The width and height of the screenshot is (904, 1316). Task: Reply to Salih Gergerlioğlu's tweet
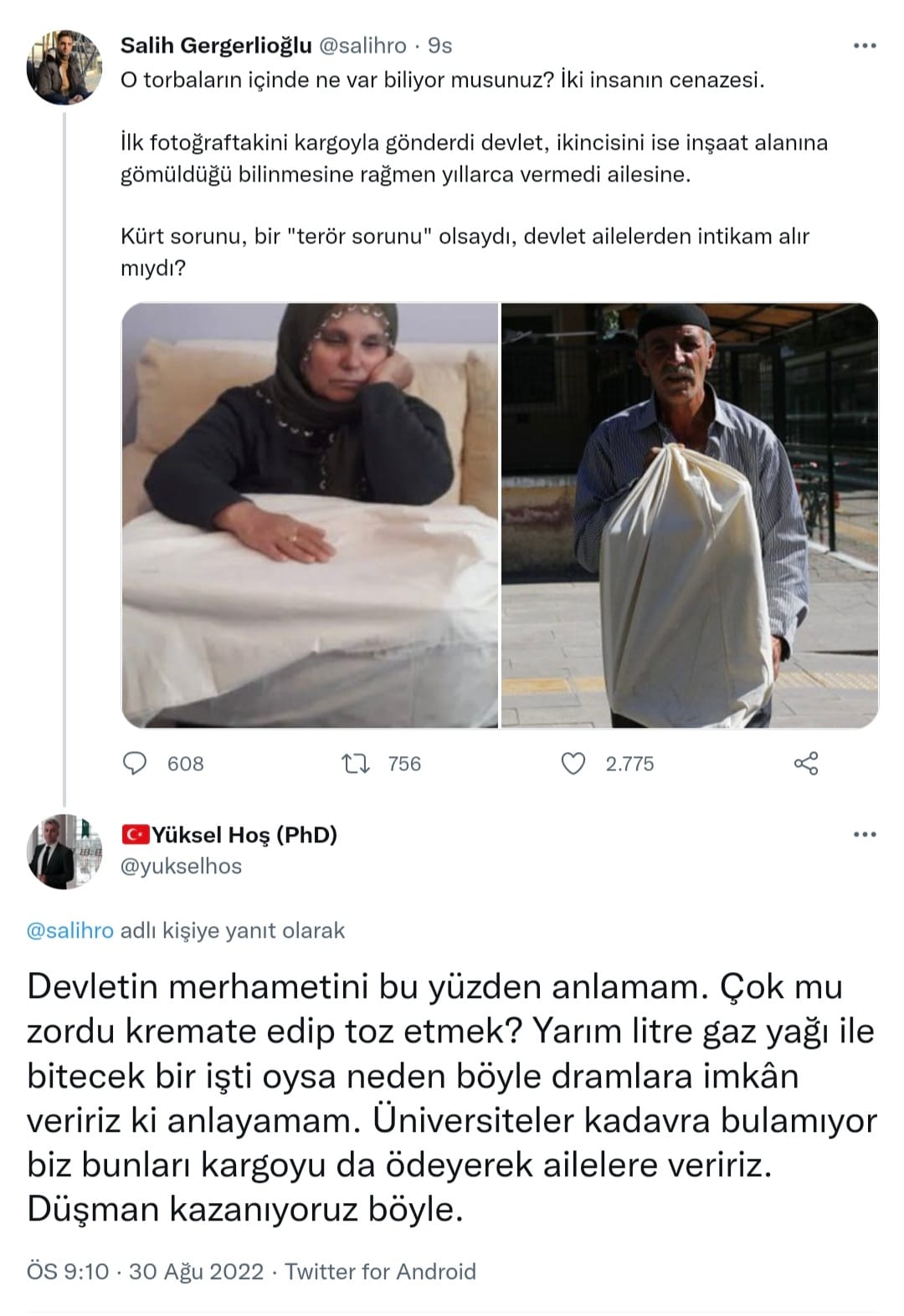(136, 763)
